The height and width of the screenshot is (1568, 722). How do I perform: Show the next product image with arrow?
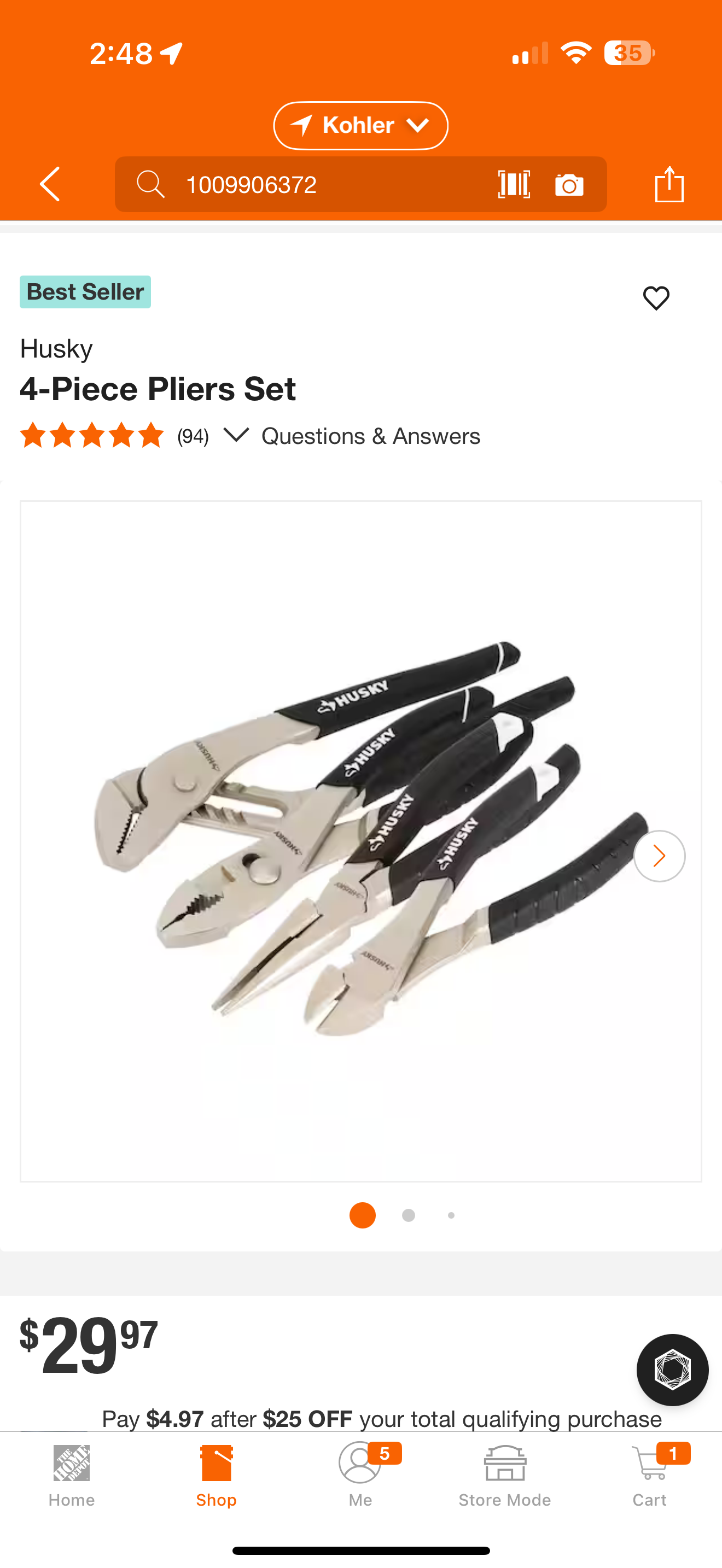point(659,855)
